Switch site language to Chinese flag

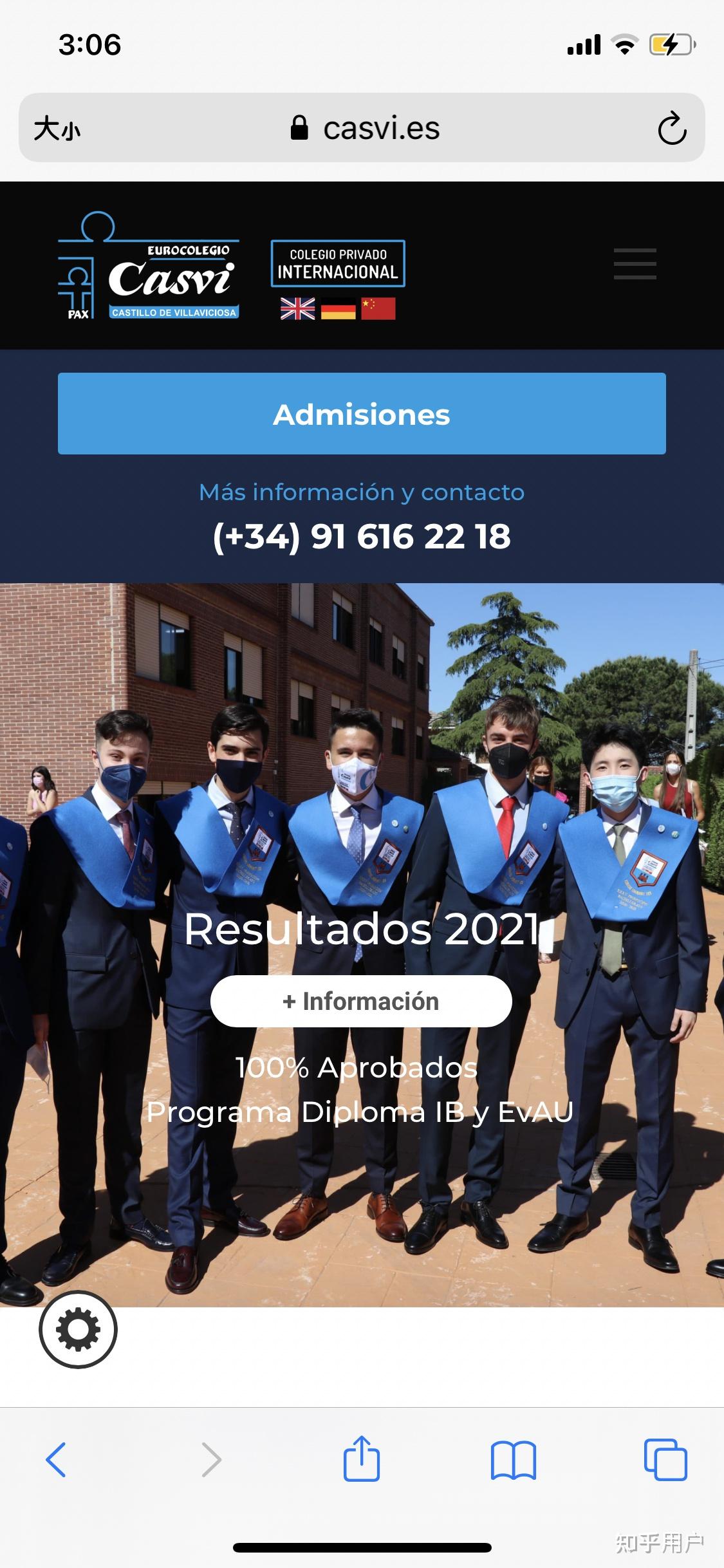coord(378,309)
